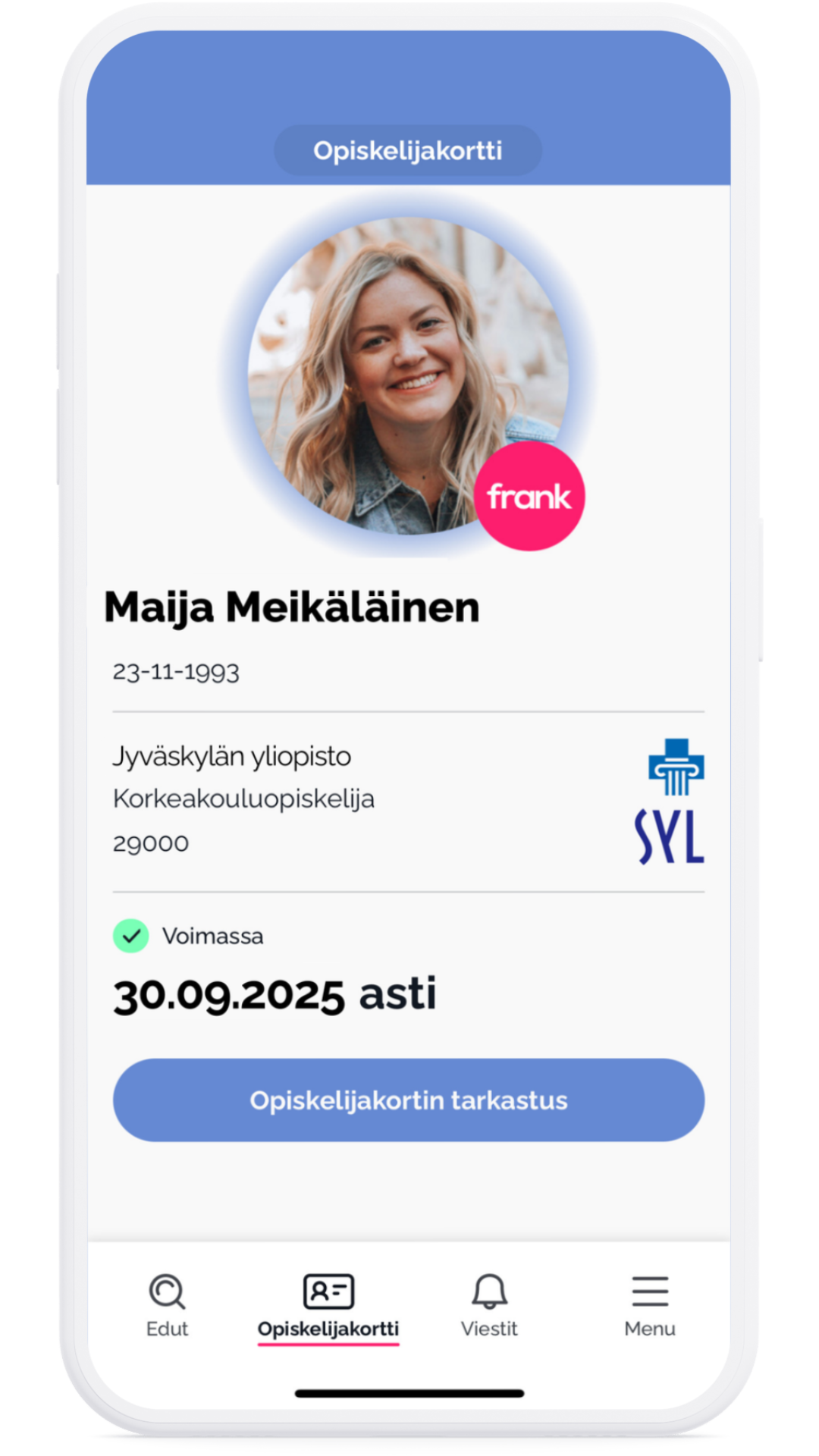The height and width of the screenshot is (1456, 819).
Task: Tap the Opiskelijakortin tarkastus button
Action: pos(409,1100)
